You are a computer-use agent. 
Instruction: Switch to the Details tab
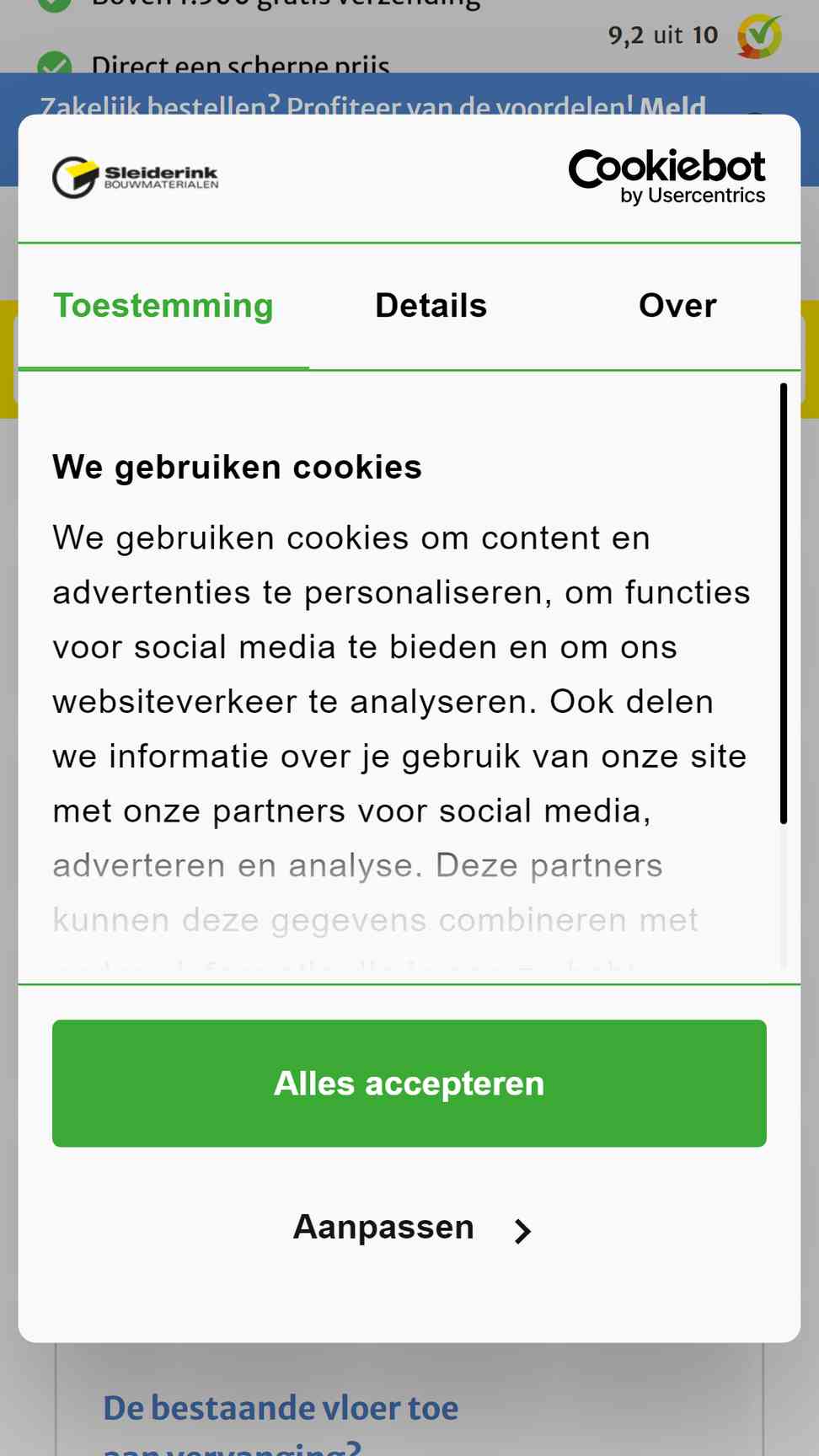(431, 306)
